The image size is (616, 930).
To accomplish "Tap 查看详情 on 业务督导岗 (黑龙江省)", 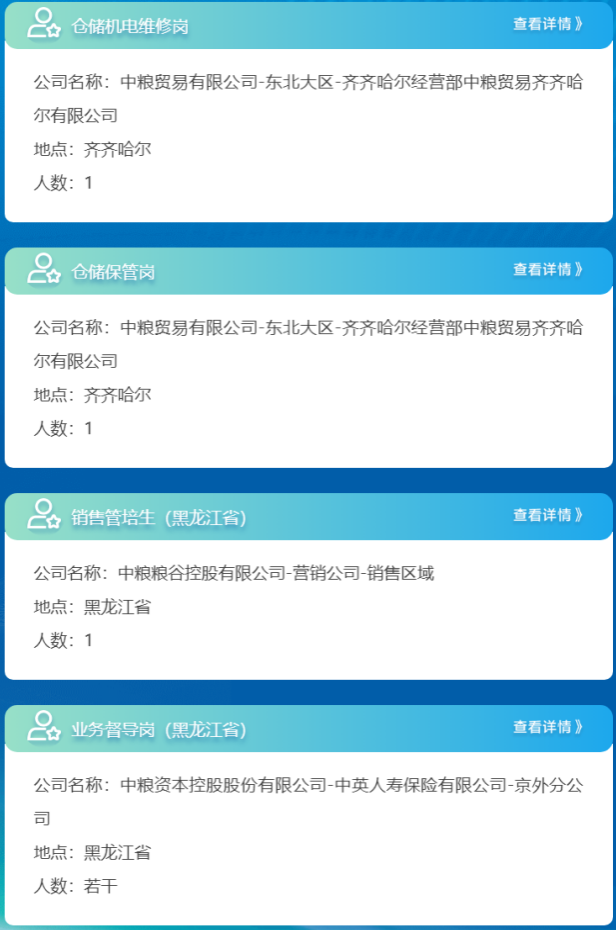I will point(548,727).
